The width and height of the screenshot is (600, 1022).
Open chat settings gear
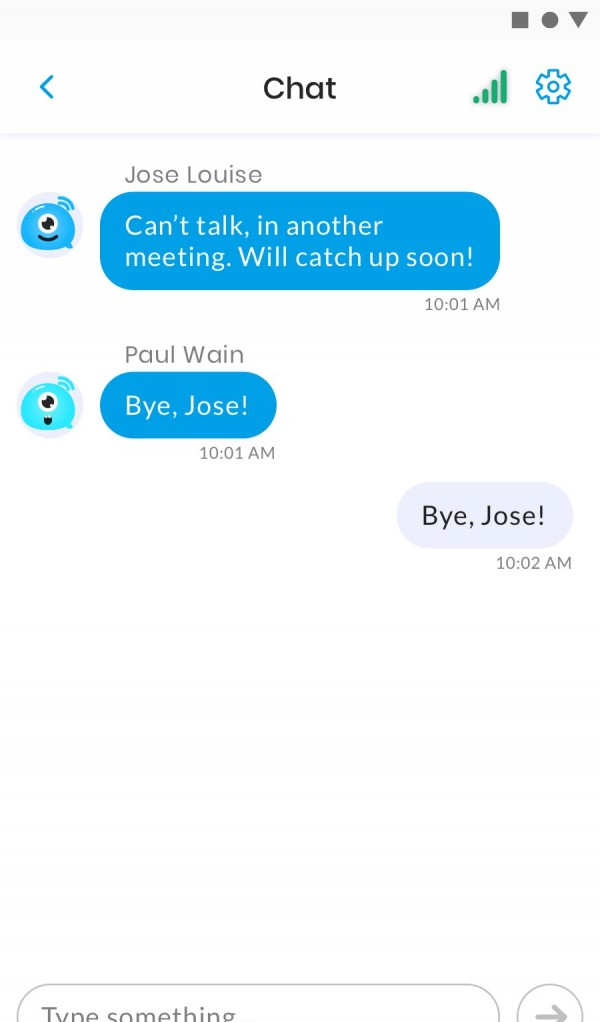[x=553, y=88]
